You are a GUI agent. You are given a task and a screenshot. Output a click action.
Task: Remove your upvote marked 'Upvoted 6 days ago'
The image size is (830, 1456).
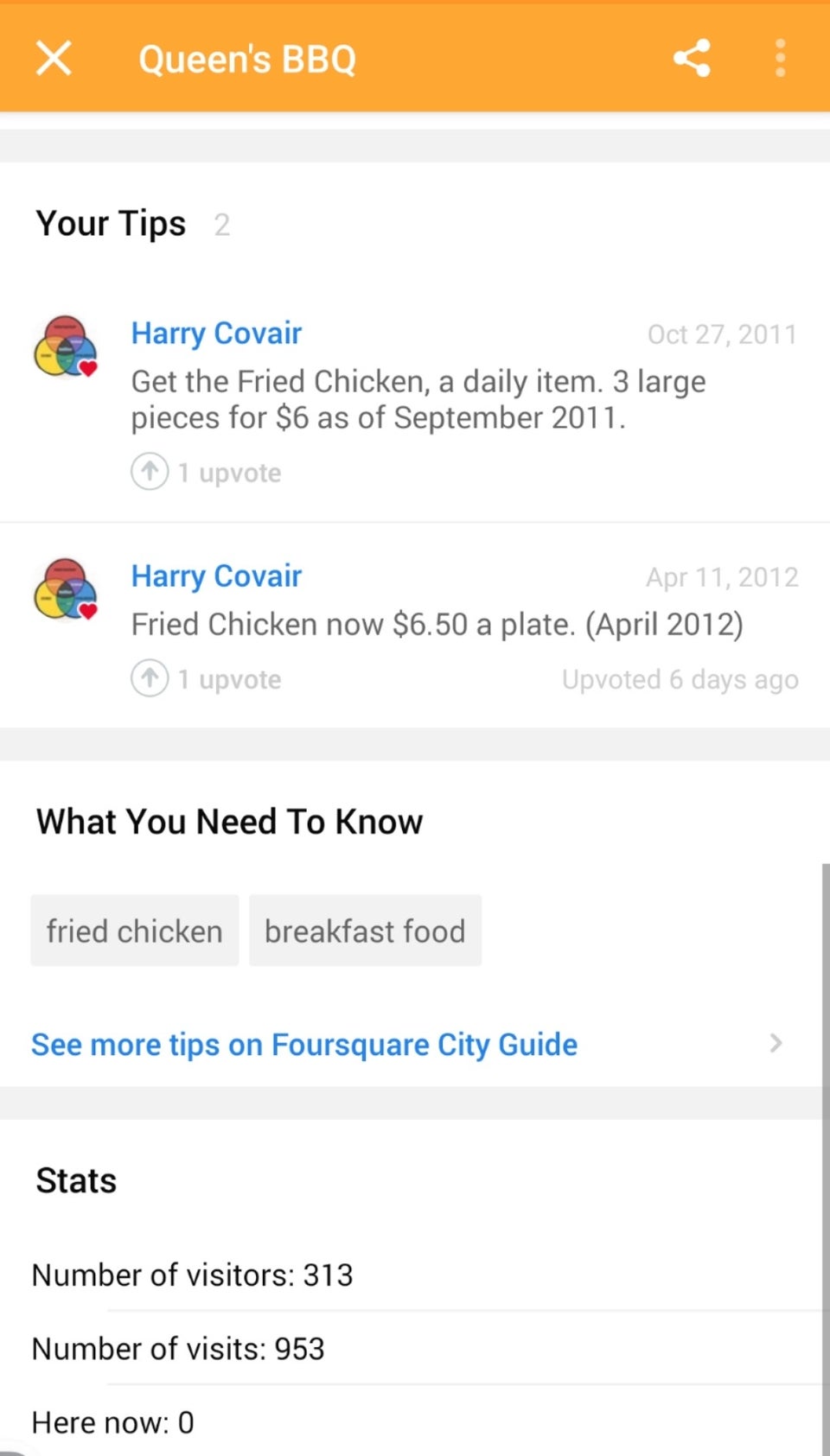pos(150,679)
